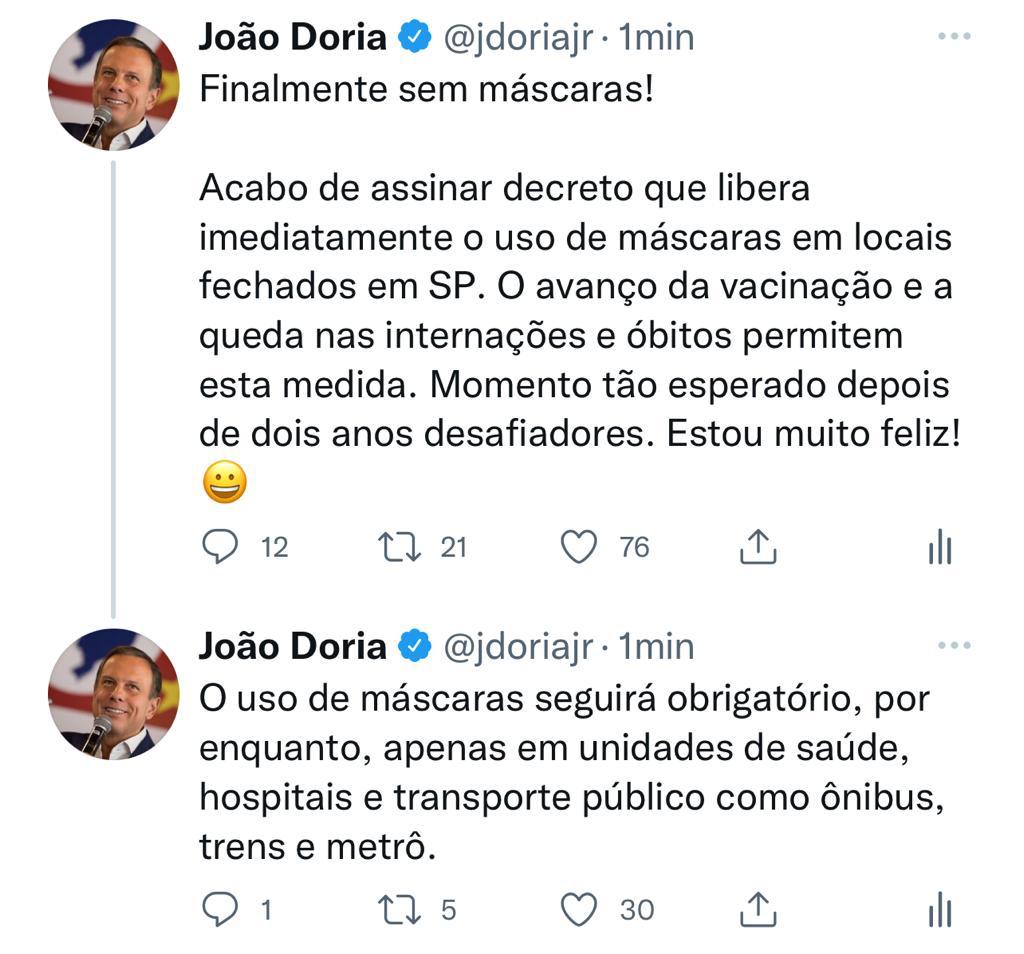
Task: Open João Doria's avatar on the second tweet
Action: pyautogui.click(x=113, y=694)
